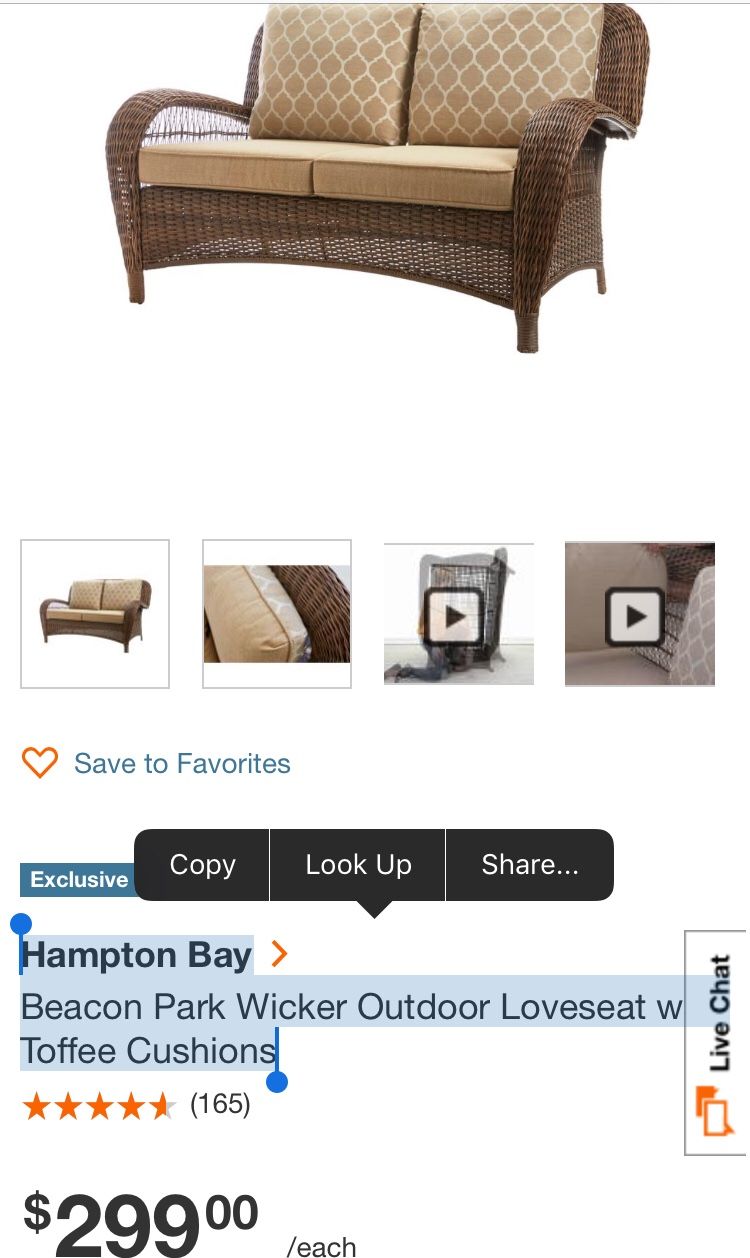Select the full loveseat thumbnail
This screenshot has height=1258, width=750.
coord(95,614)
